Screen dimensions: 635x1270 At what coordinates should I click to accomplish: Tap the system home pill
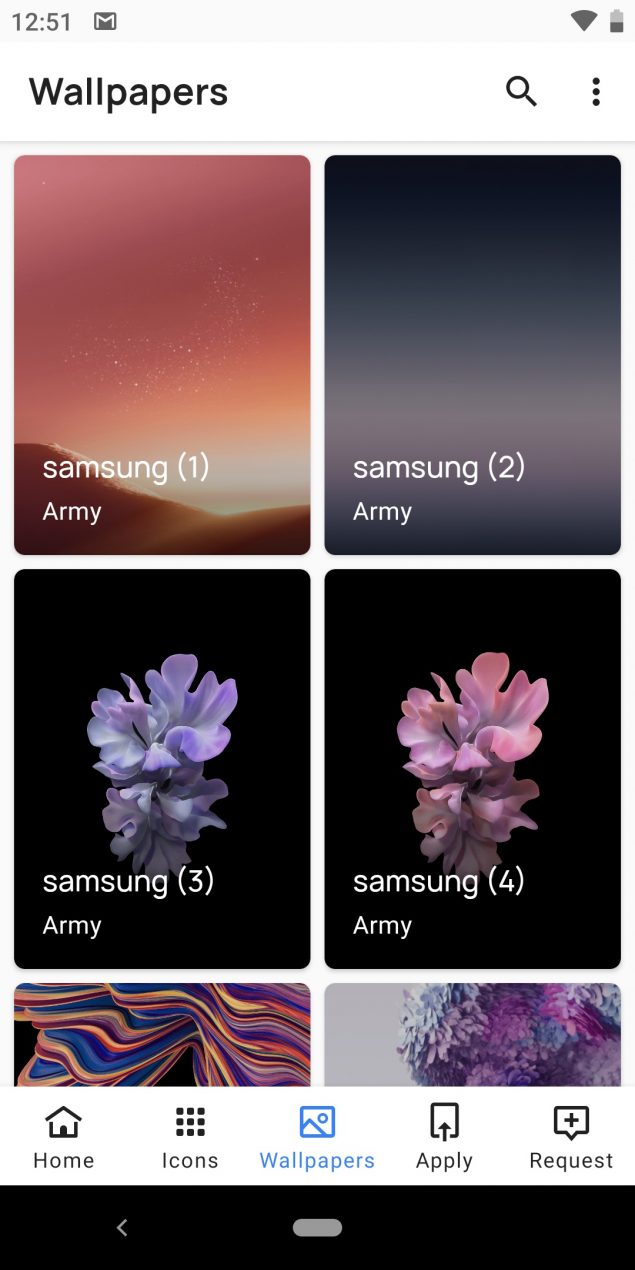[317, 1227]
